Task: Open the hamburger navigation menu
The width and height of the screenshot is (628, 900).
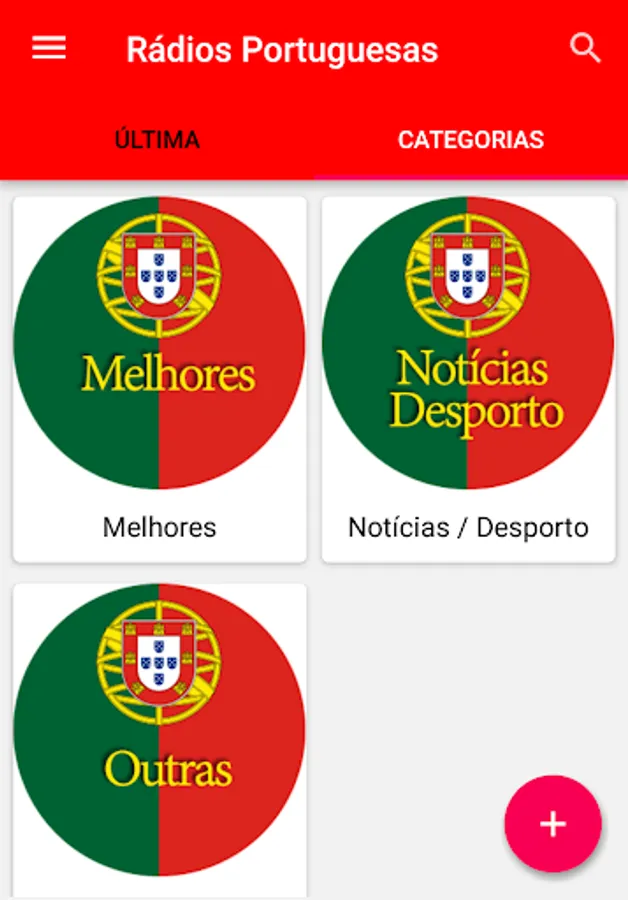Action: [x=49, y=49]
